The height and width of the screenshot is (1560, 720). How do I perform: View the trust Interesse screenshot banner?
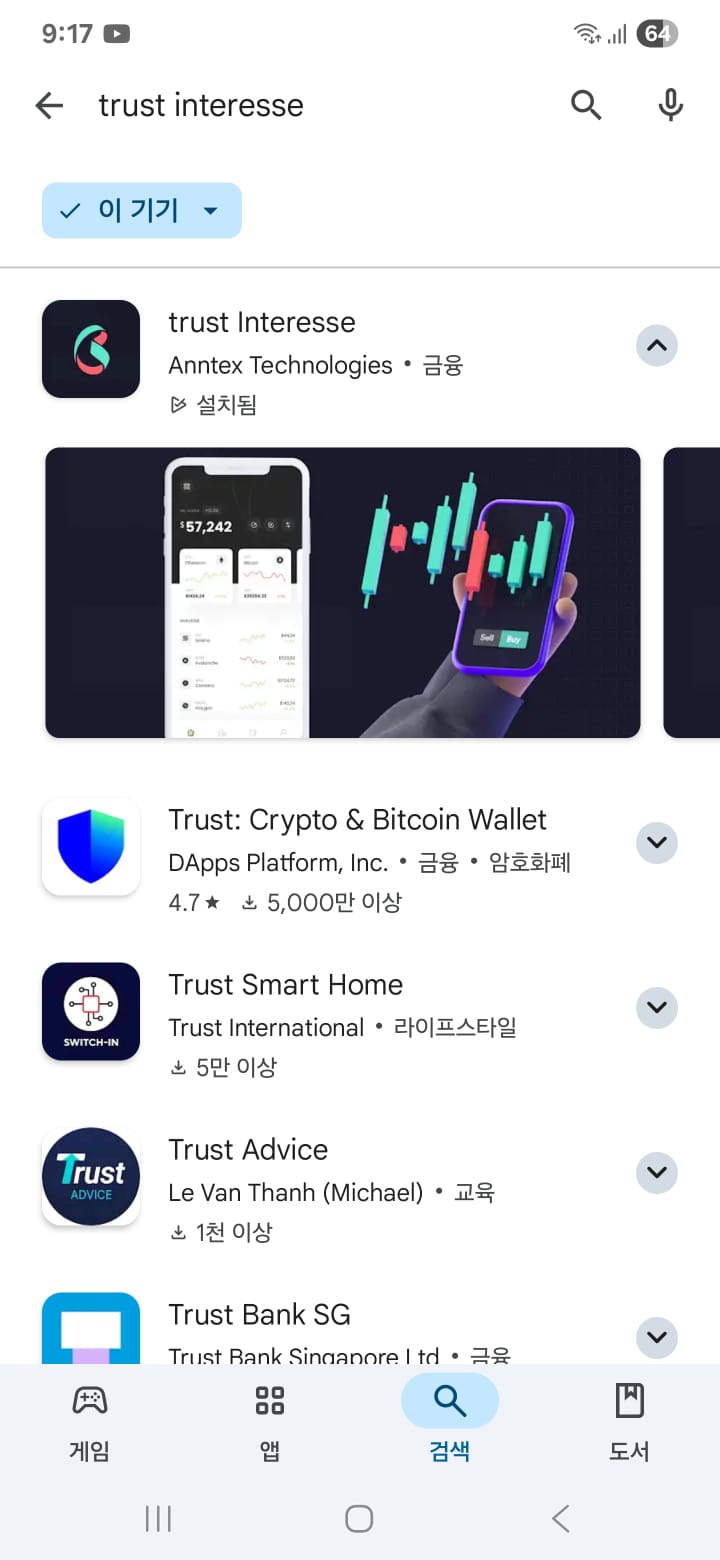(343, 592)
